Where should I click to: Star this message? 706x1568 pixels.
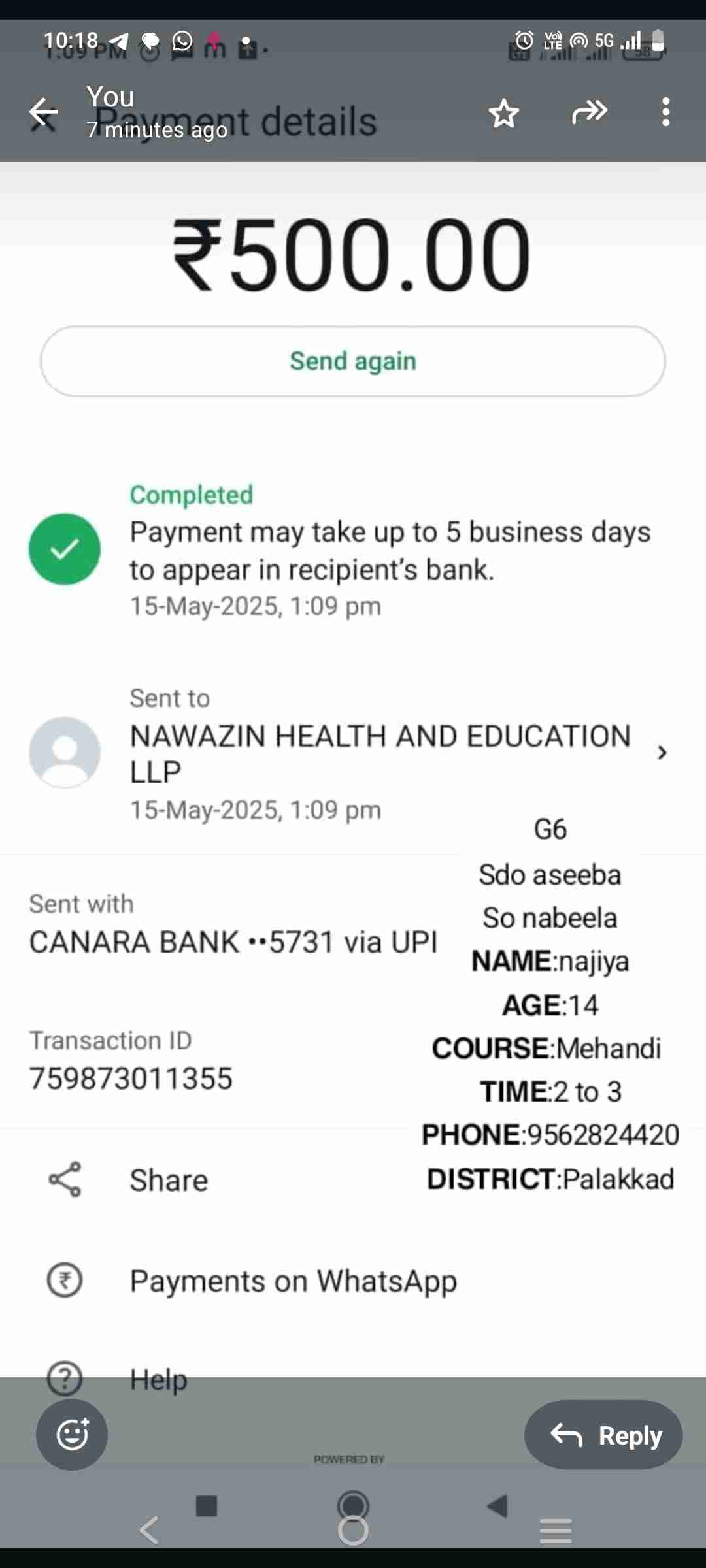tap(504, 113)
